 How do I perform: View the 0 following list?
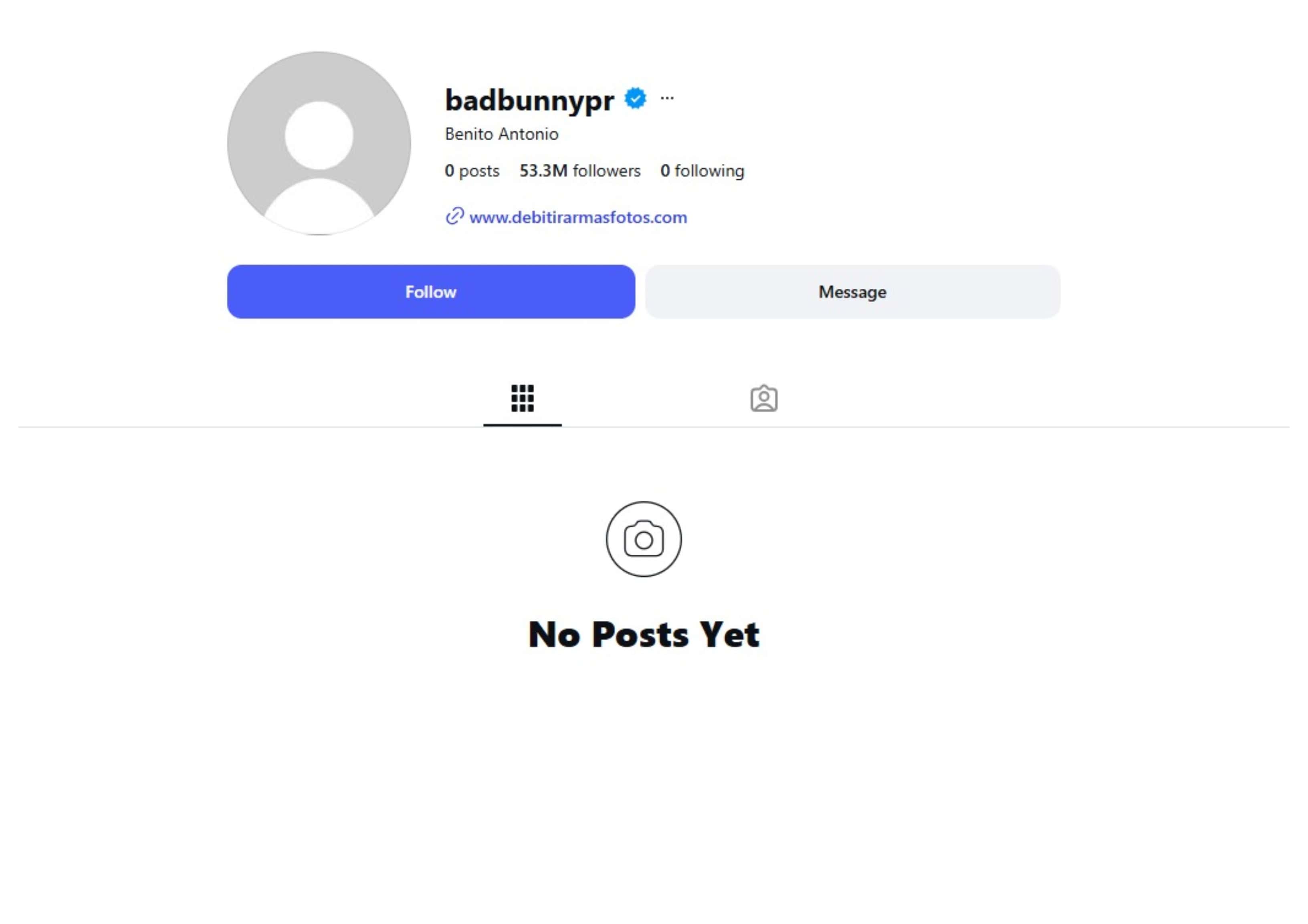[702, 171]
